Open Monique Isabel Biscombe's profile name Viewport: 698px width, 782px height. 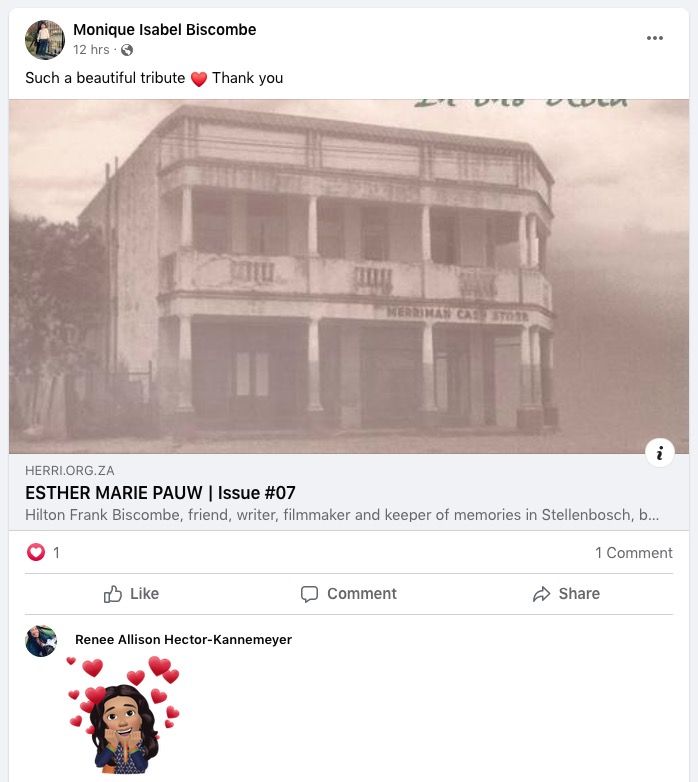click(164, 30)
